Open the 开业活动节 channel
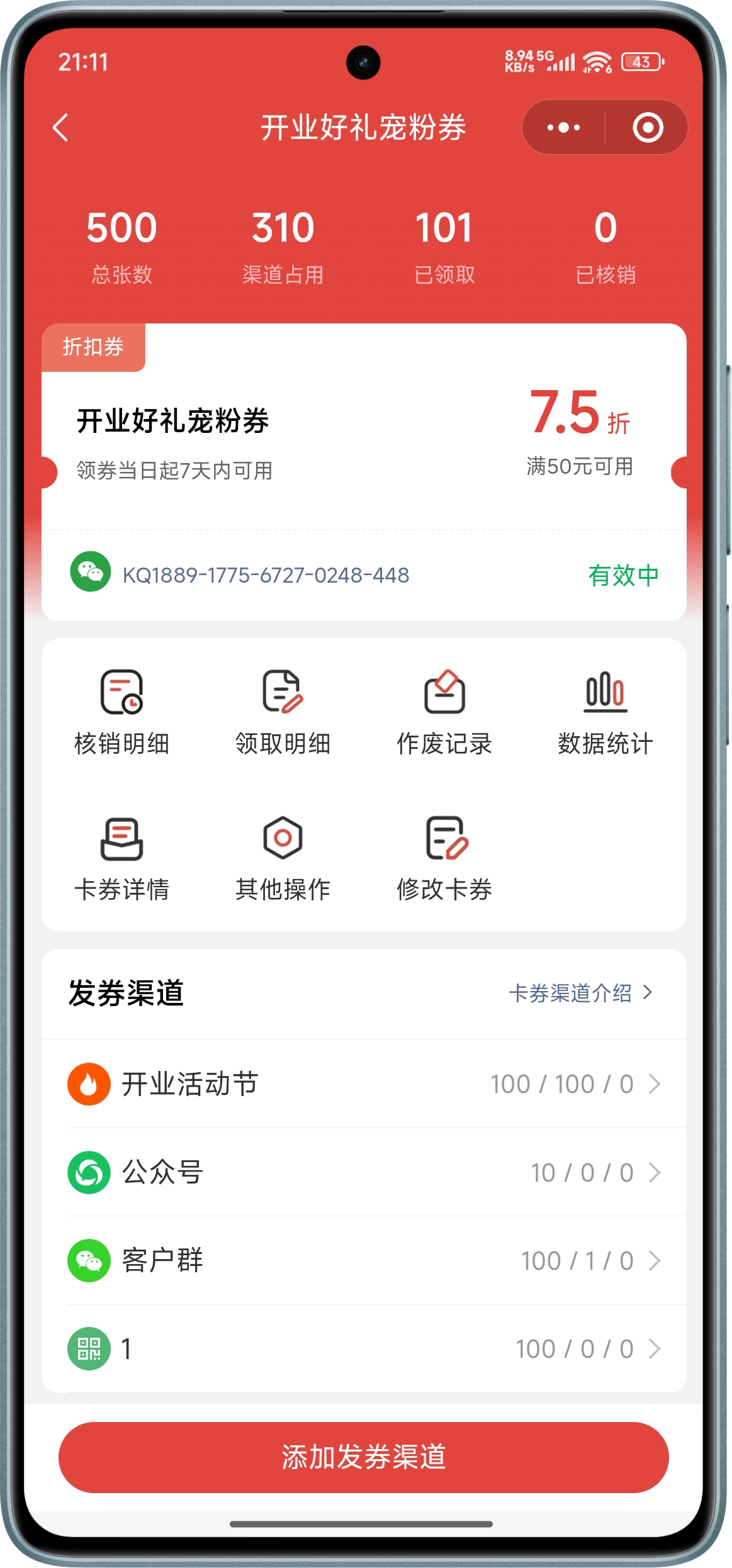Viewport: 732px width, 1568px height. click(x=364, y=1084)
